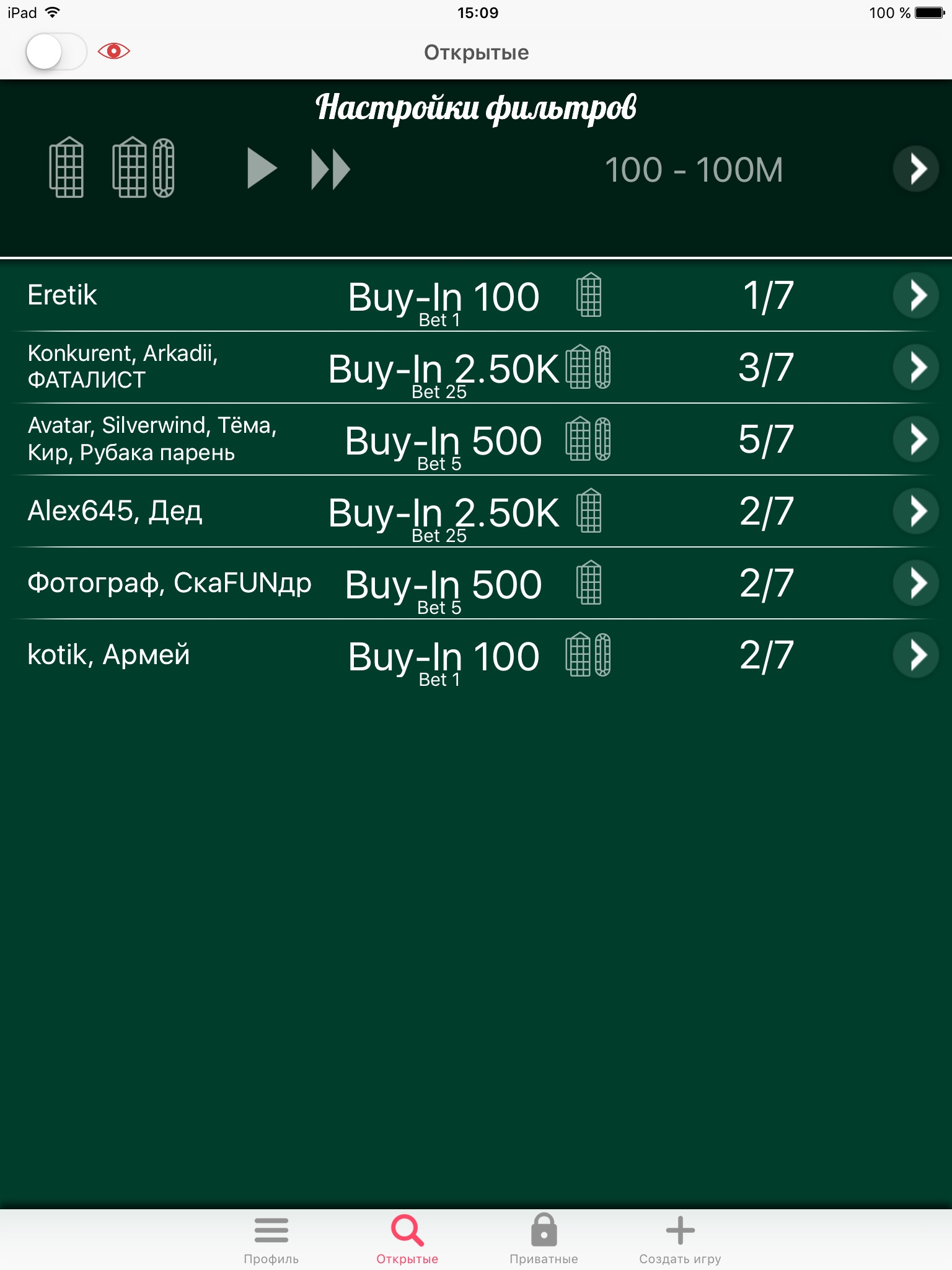Image resolution: width=952 pixels, height=1270 pixels.
Task: Open the game with Alex645, Дед
Action: point(917,511)
